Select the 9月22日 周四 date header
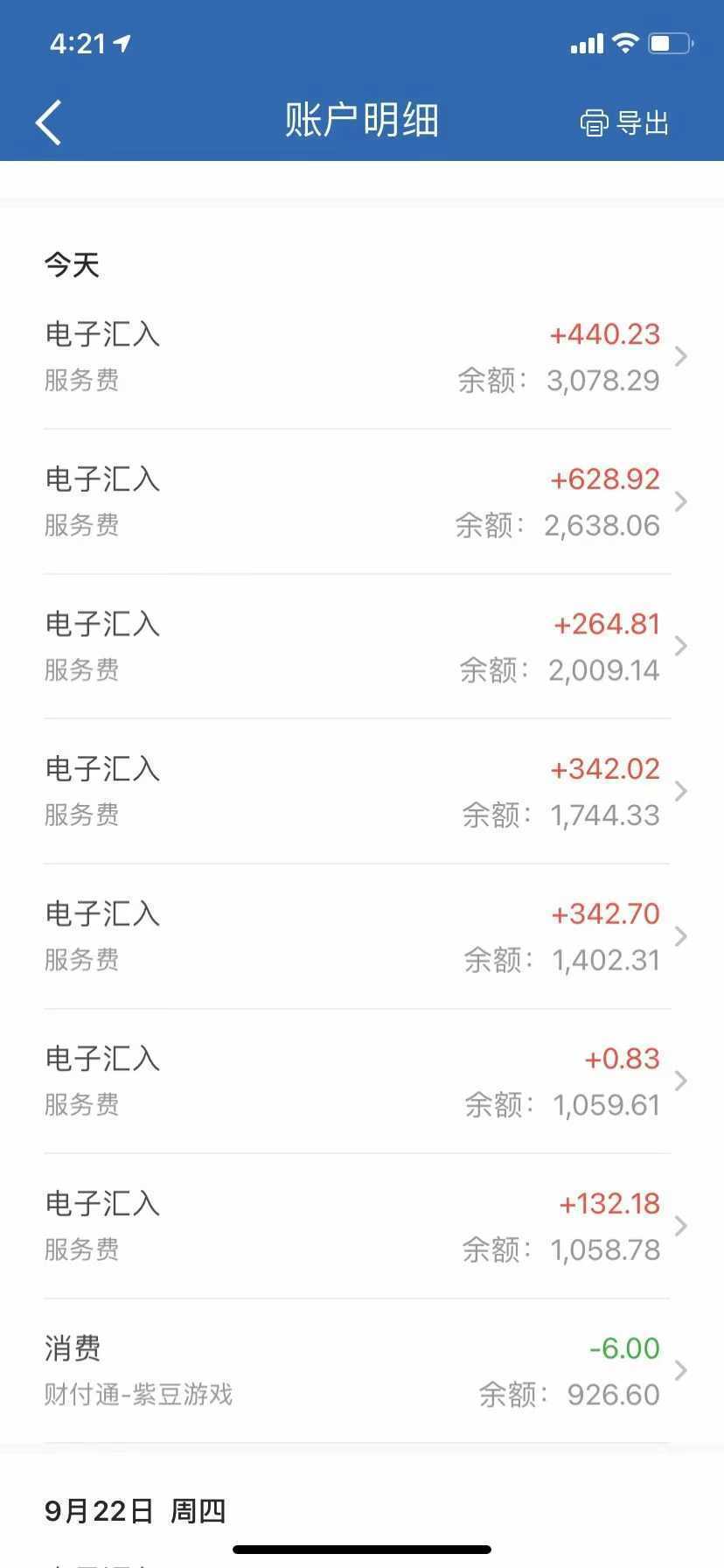 pos(135,1509)
